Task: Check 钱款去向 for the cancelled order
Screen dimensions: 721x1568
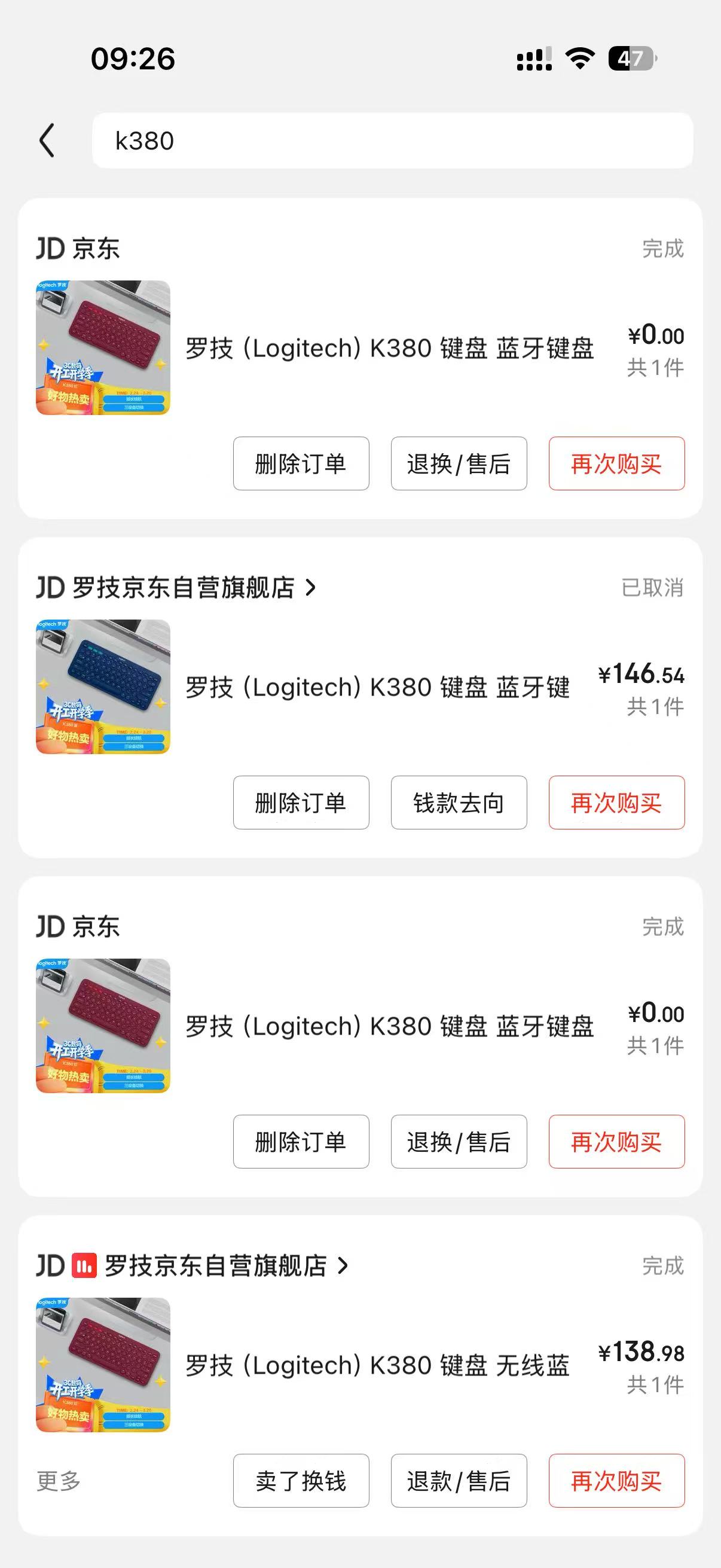Action: [459, 803]
